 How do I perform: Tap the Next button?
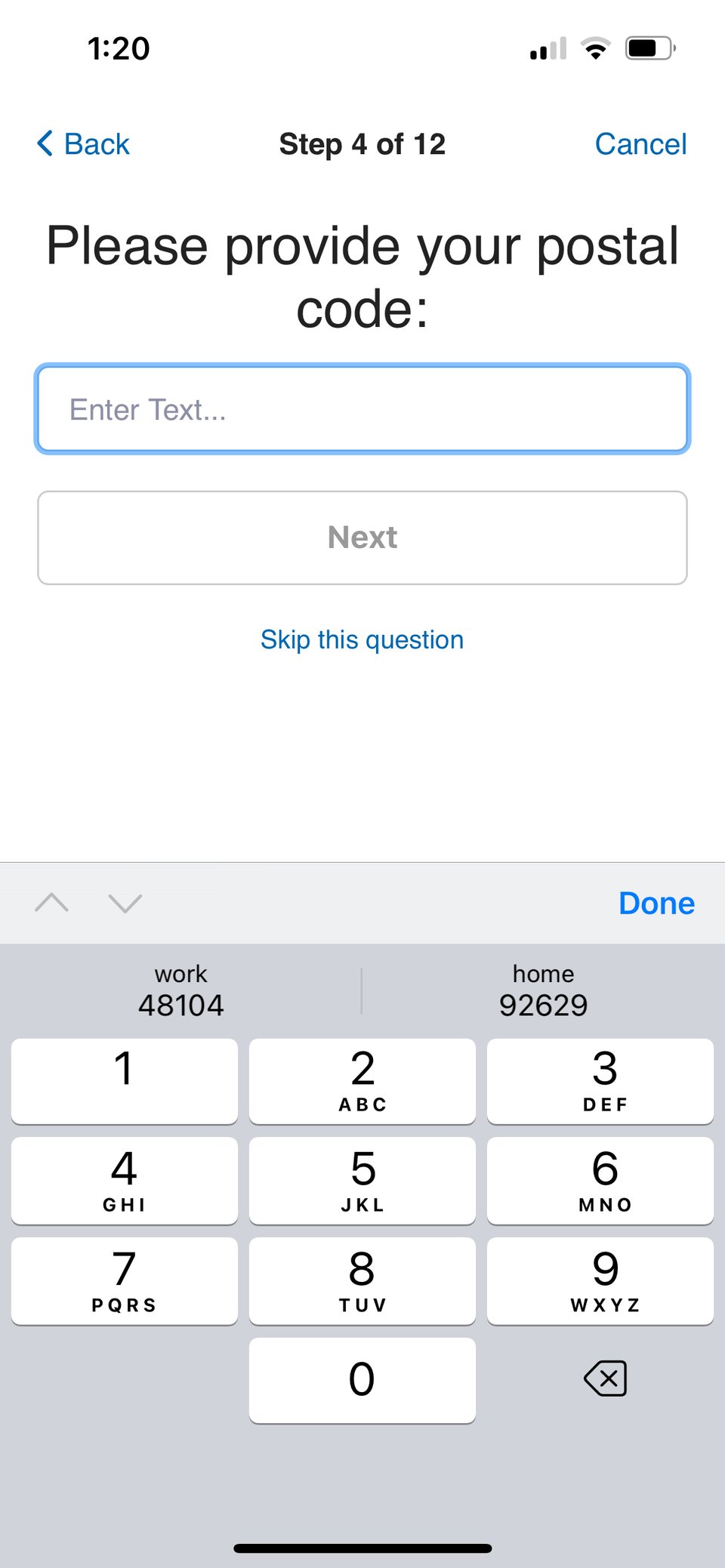click(x=362, y=537)
